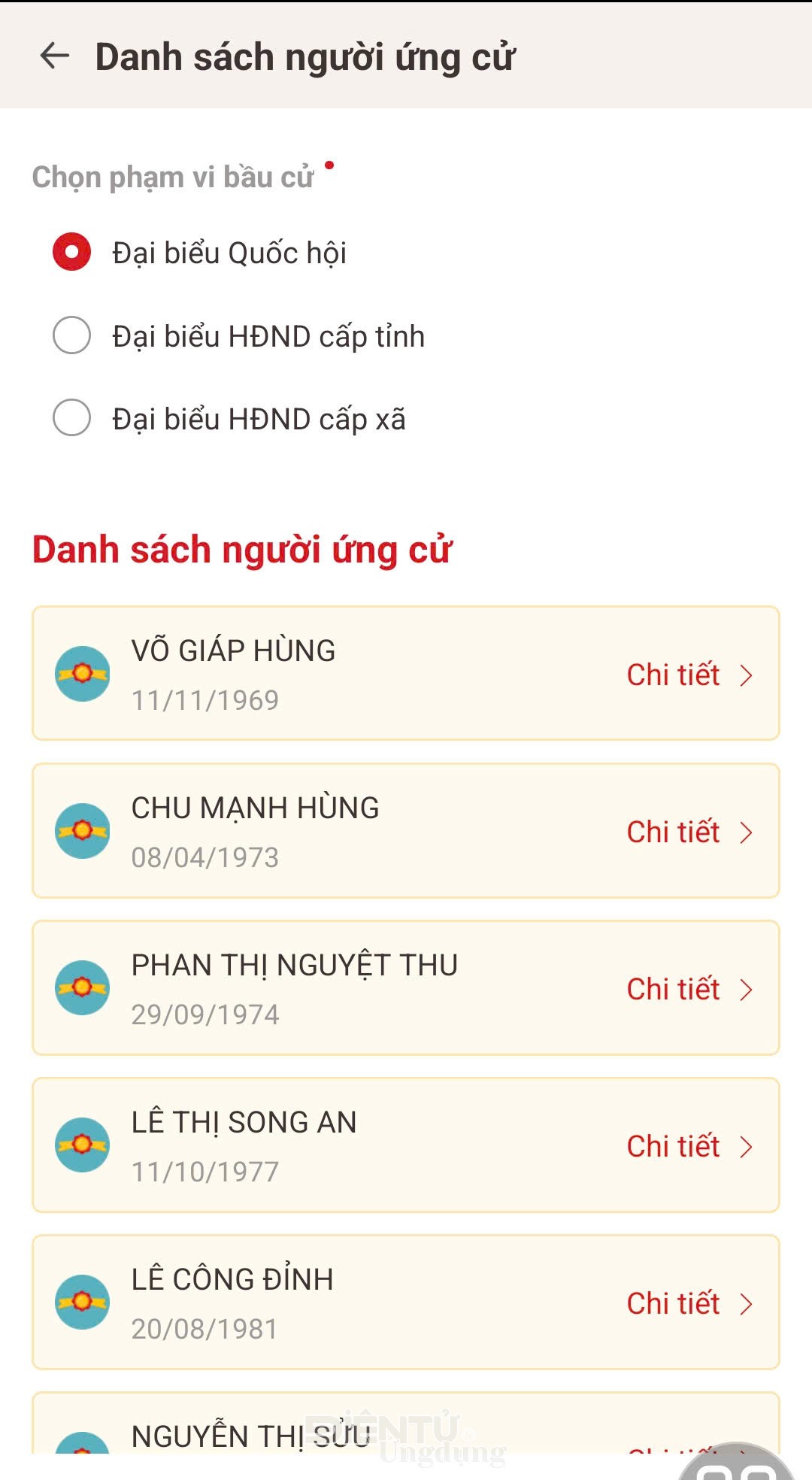Expand details chevron for LÊ CÔNG ĐỈNH
This screenshot has height=1480, width=812.
click(747, 1304)
